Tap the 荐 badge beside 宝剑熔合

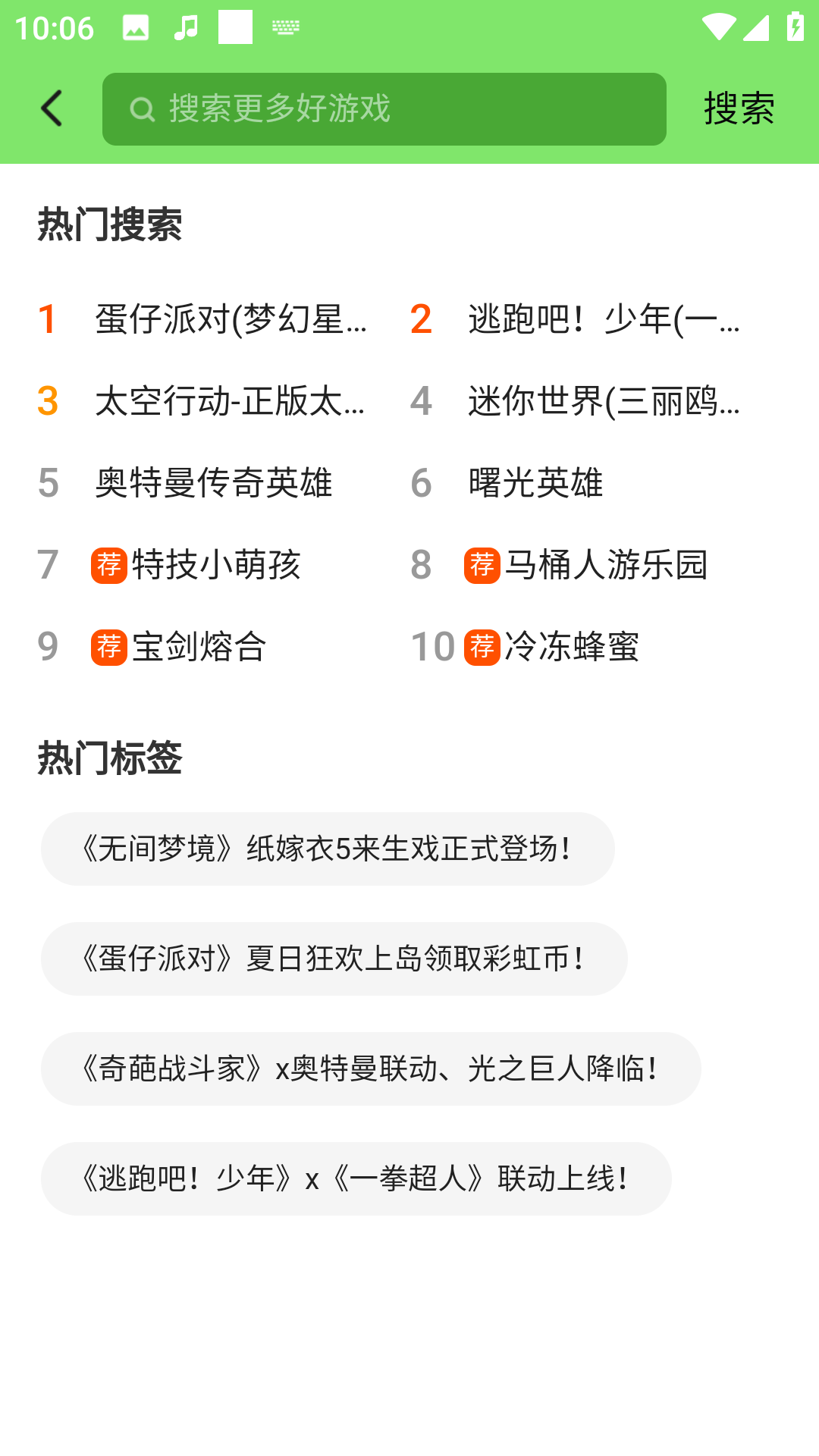click(108, 647)
